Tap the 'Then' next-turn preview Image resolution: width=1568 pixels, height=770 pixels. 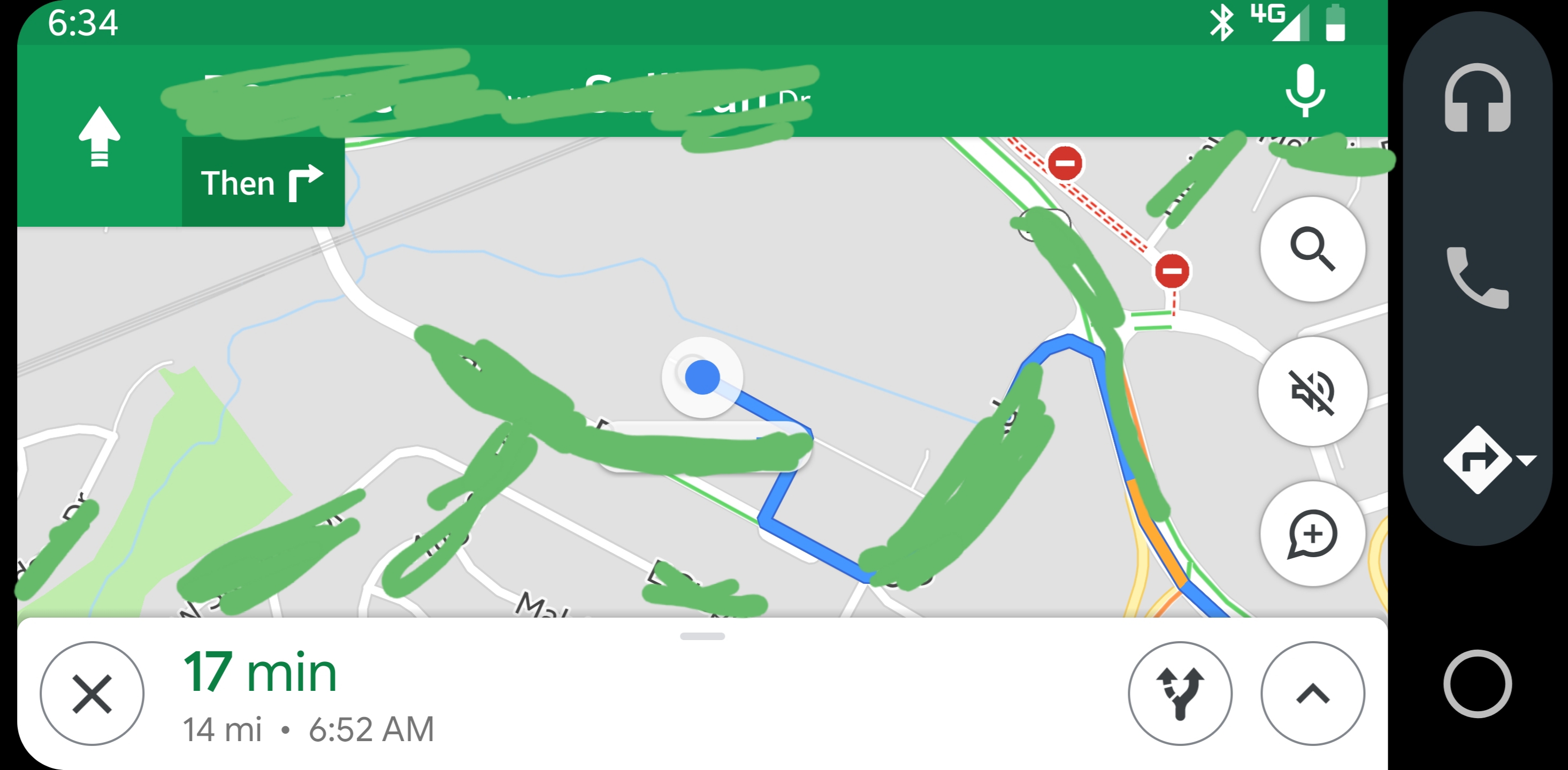point(263,182)
